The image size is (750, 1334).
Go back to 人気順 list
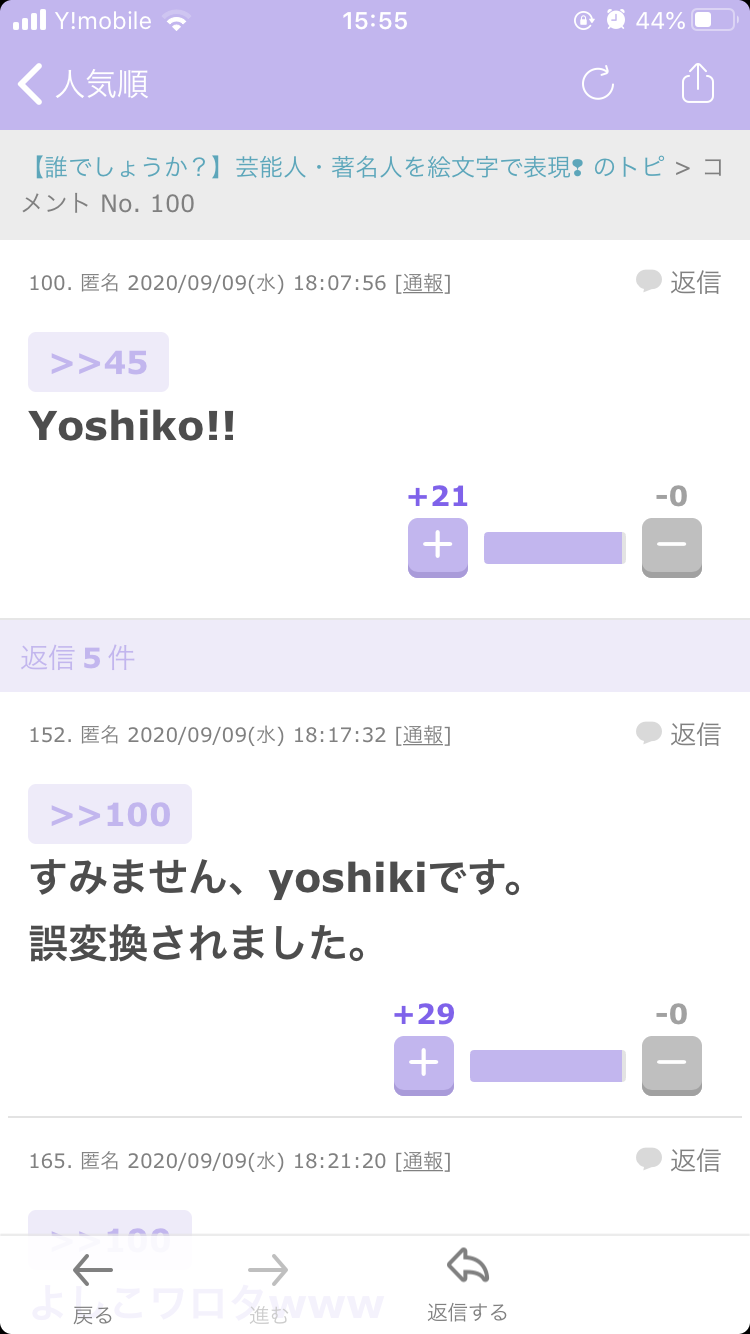coord(84,84)
